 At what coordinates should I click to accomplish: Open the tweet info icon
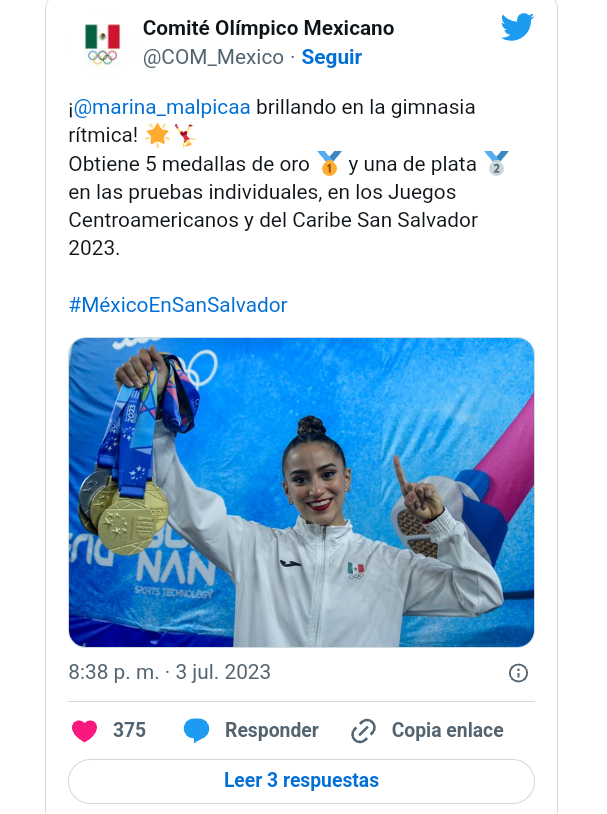click(518, 673)
